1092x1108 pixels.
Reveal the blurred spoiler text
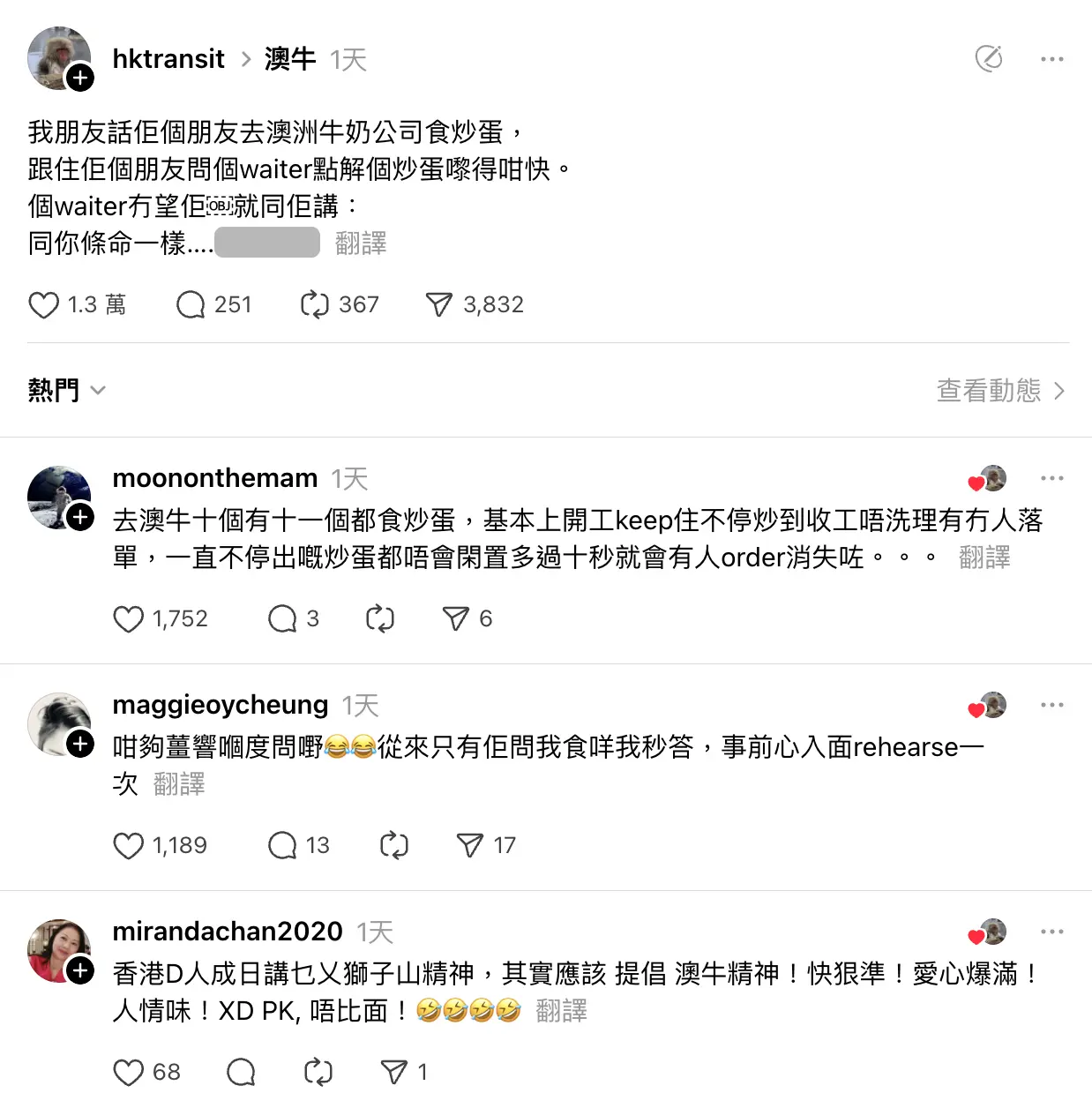(x=267, y=242)
